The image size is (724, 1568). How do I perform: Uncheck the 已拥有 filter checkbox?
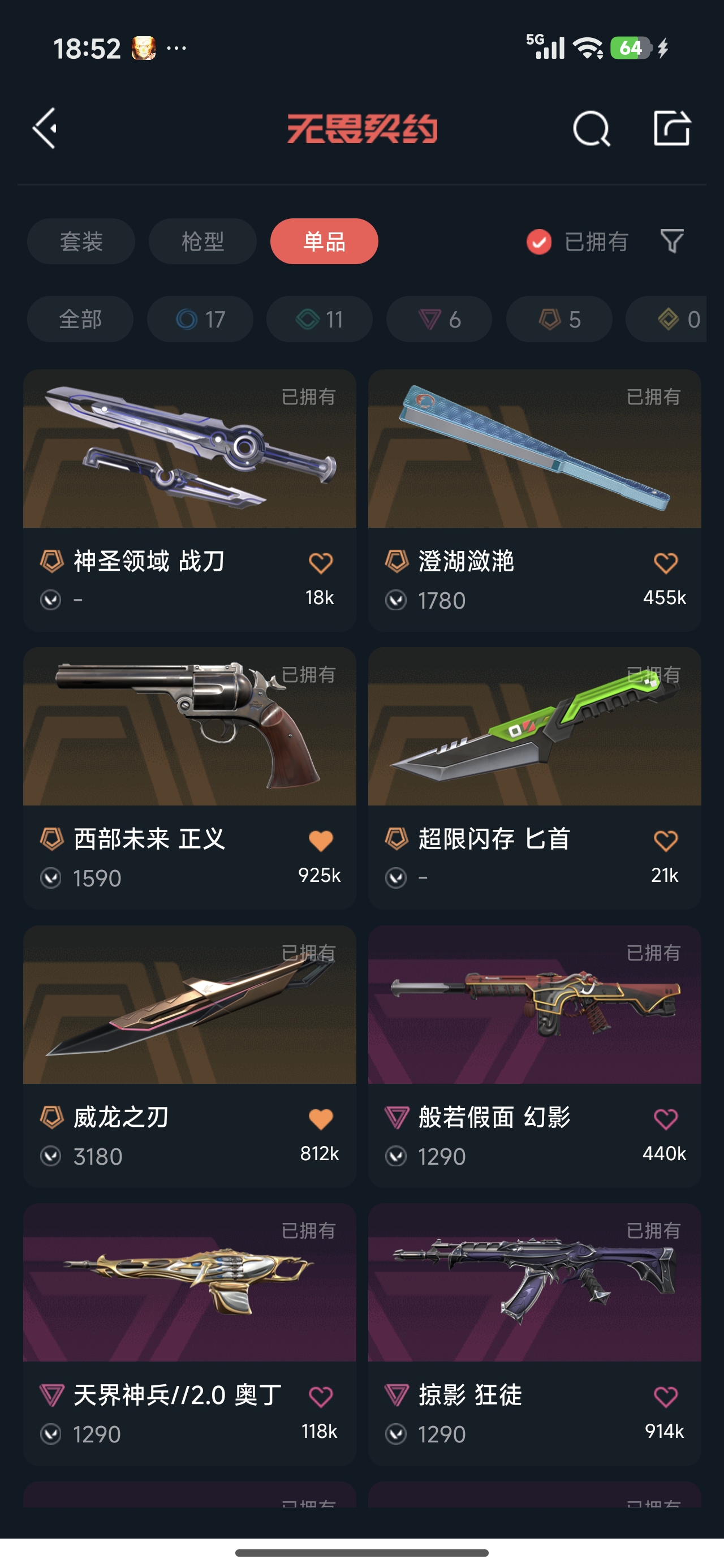click(x=539, y=242)
